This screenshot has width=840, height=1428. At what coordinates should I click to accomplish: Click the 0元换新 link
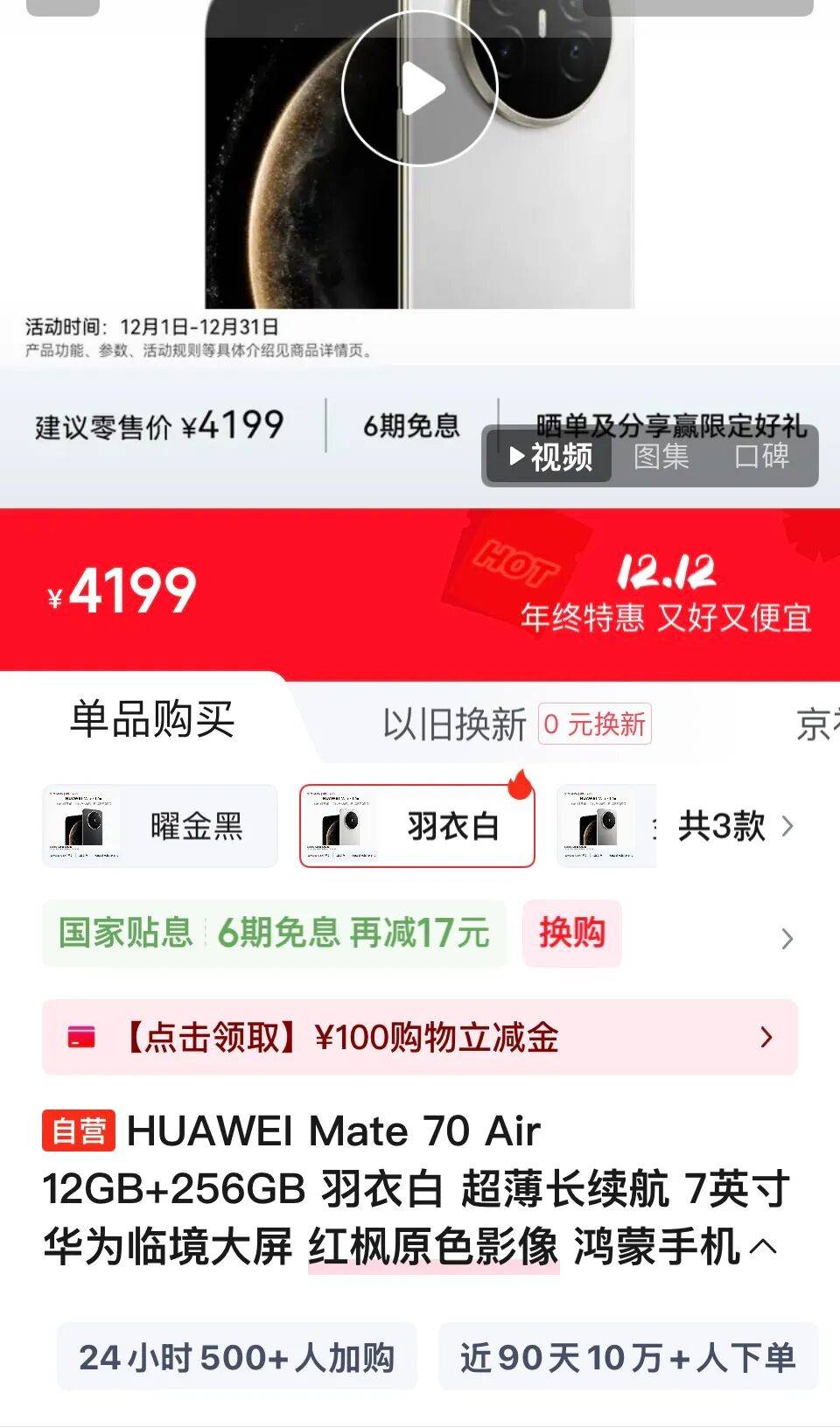594,724
